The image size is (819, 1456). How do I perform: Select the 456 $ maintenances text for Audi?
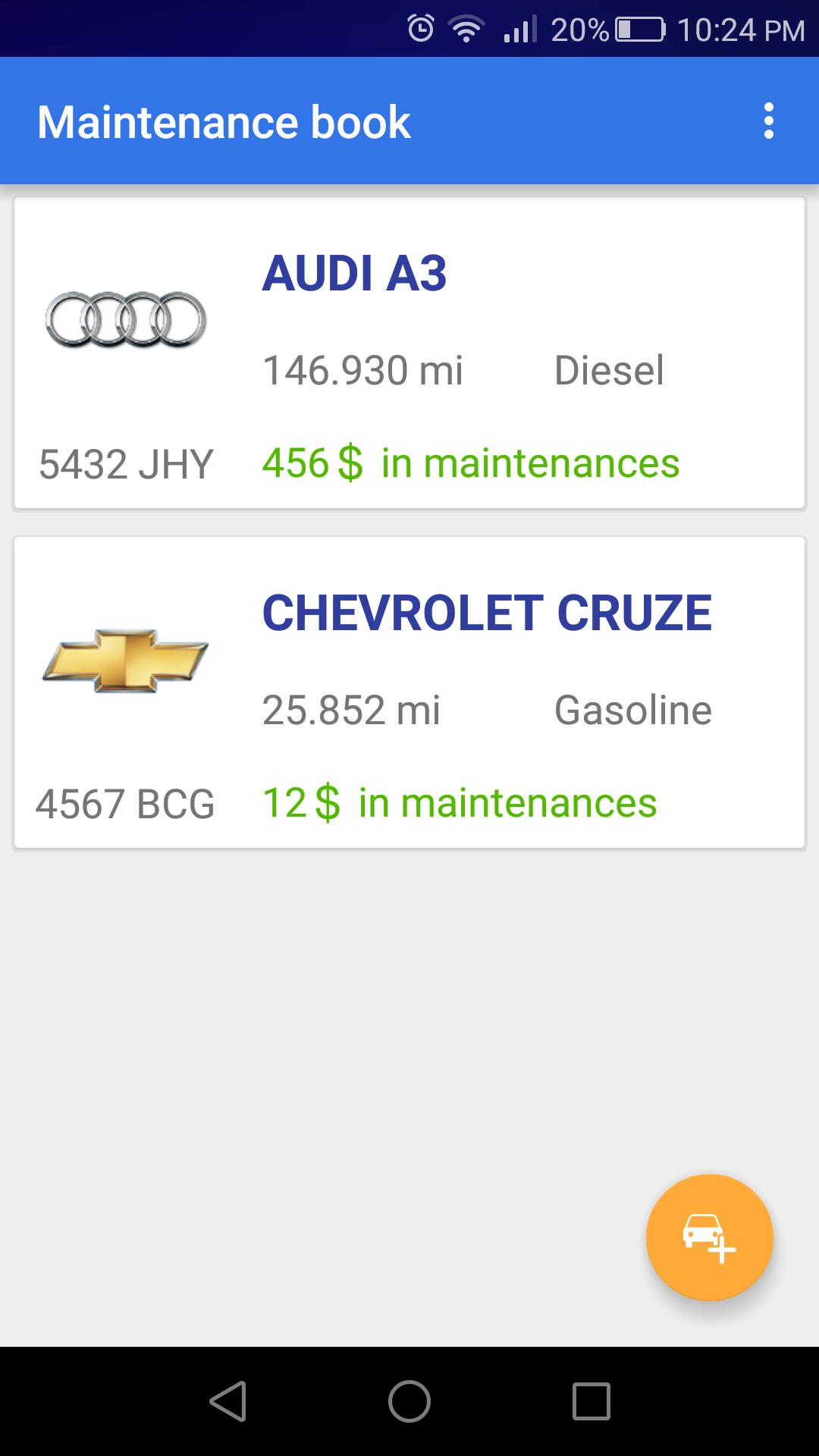pos(470,463)
